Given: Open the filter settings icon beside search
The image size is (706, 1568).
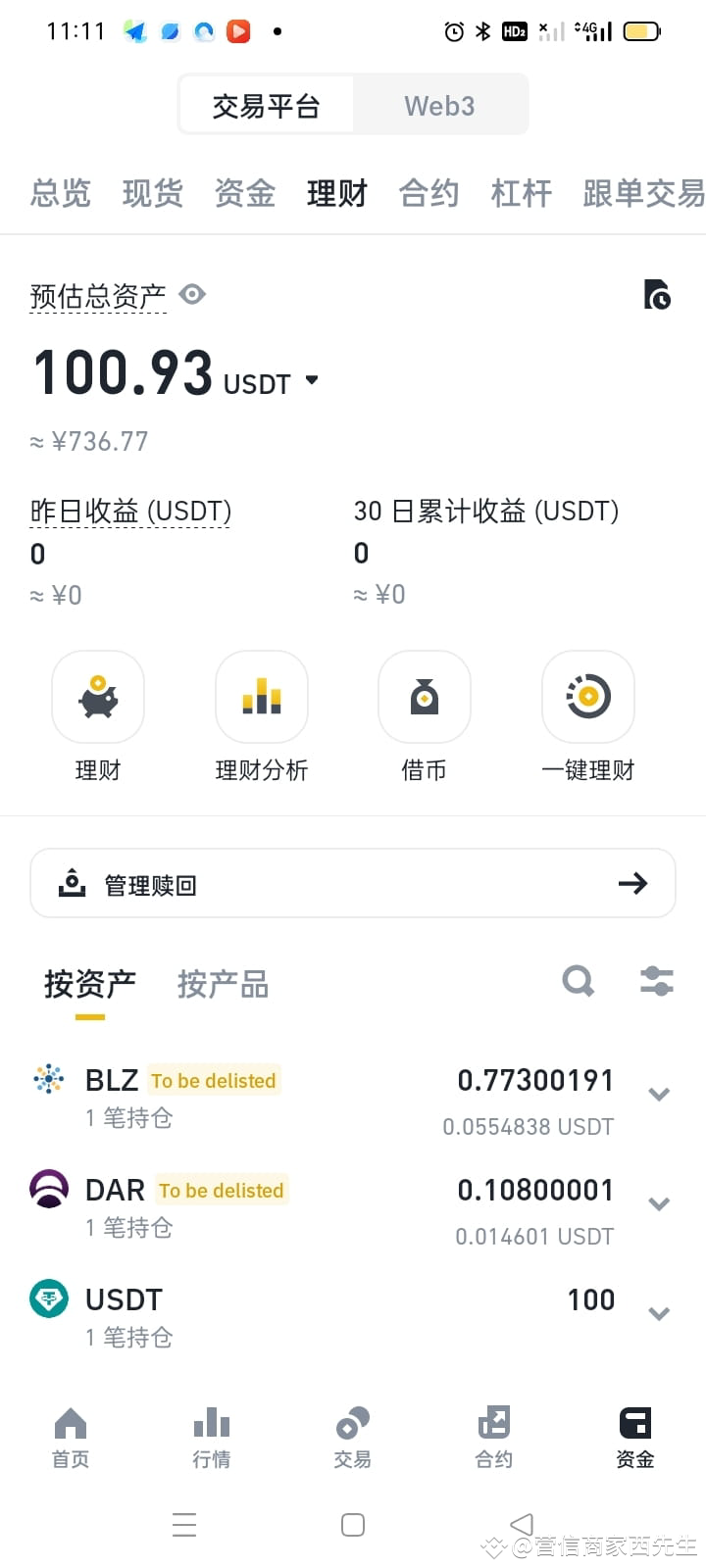Looking at the screenshot, I should point(656,981).
